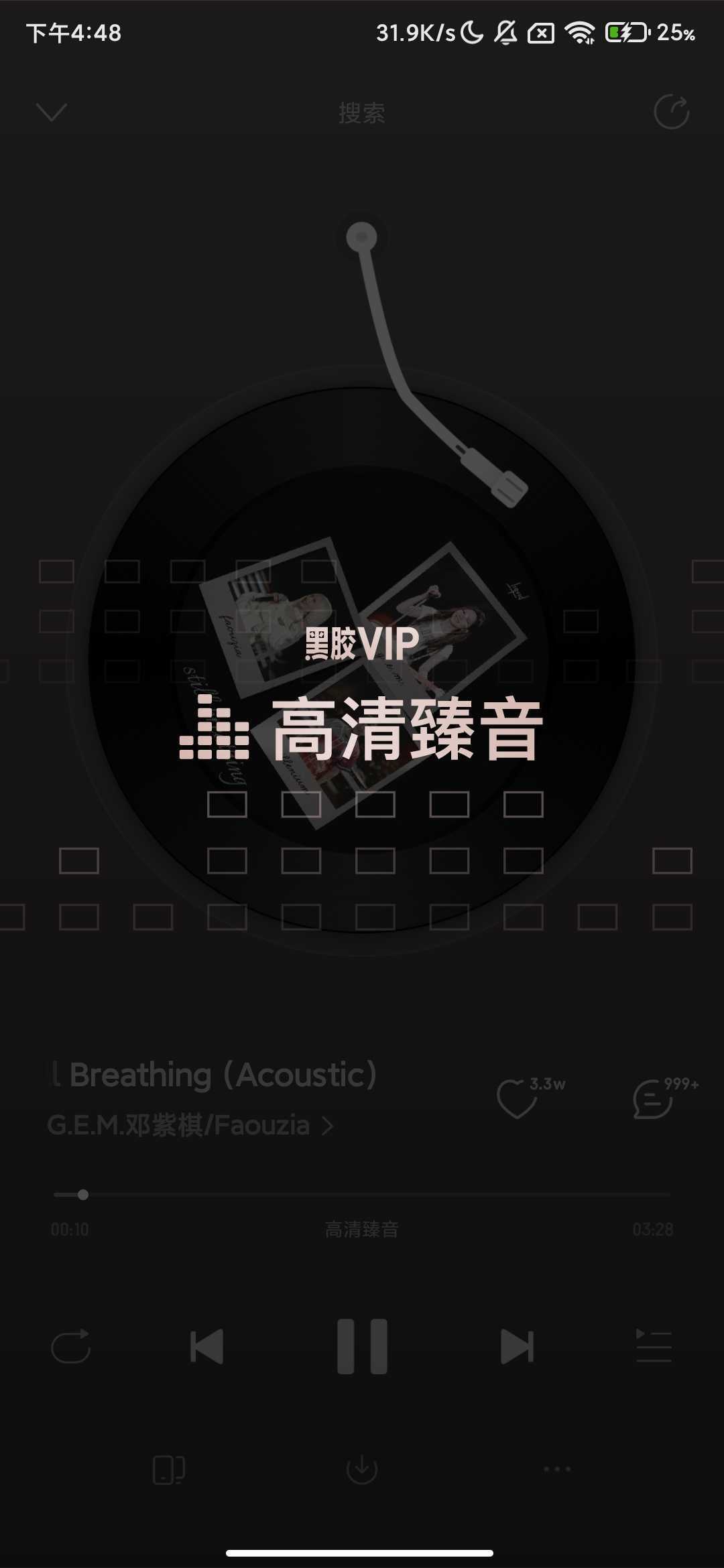Pause the current playback
The width and height of the screenshot is (724, 1568).
tap(362, 1346)
